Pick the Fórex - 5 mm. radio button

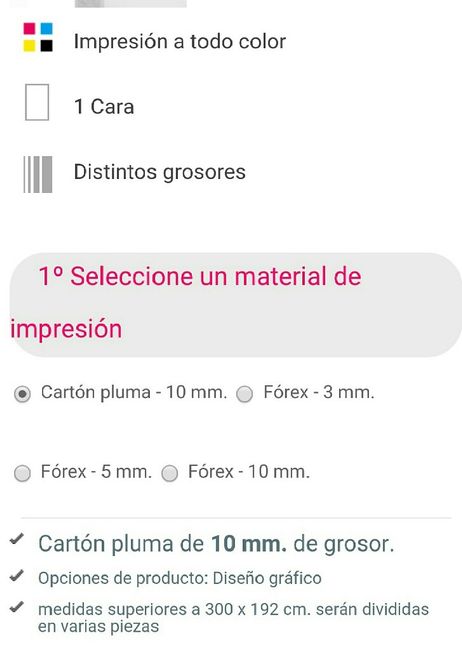tap(22, 473)
